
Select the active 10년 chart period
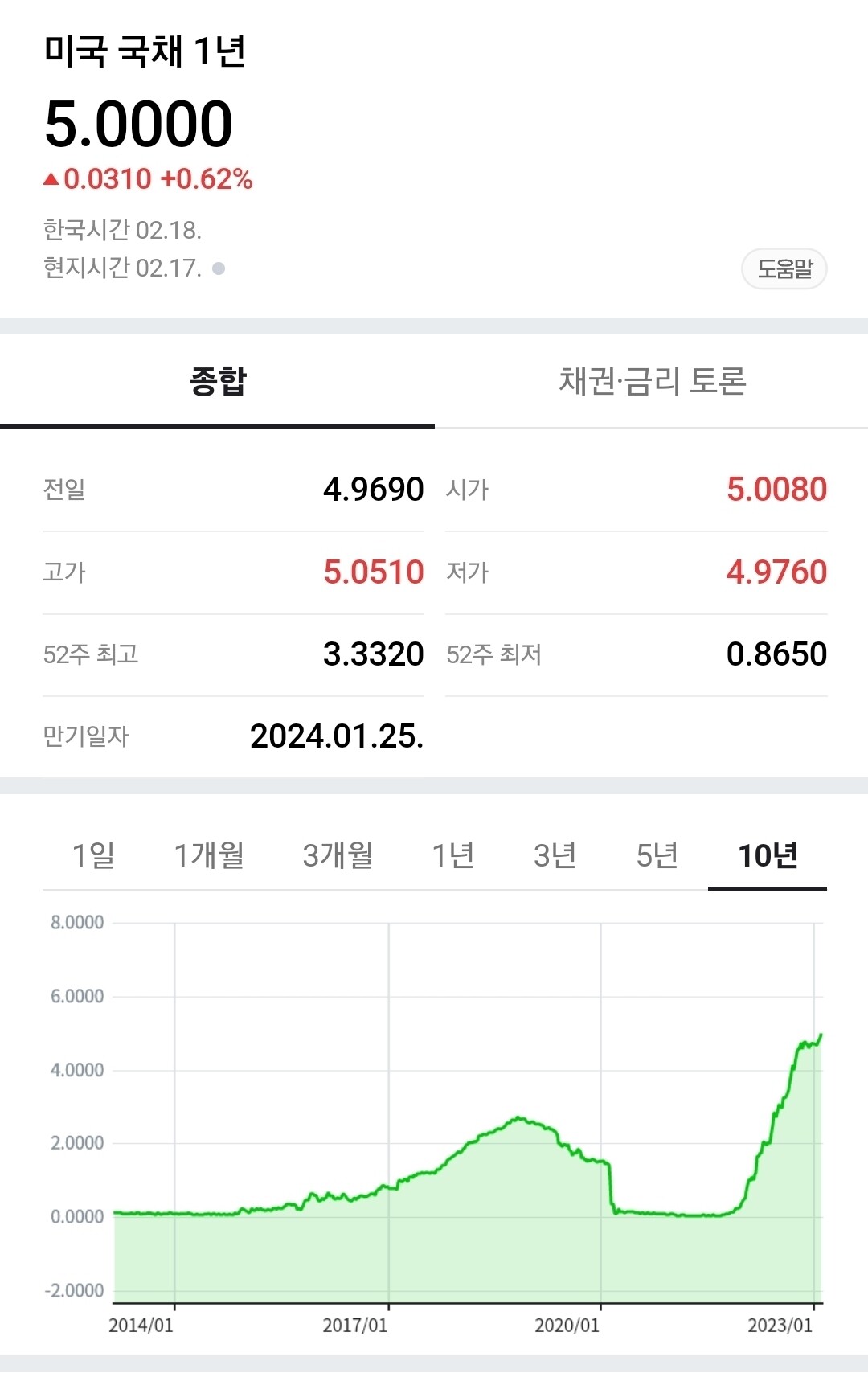tap(768, 857)
